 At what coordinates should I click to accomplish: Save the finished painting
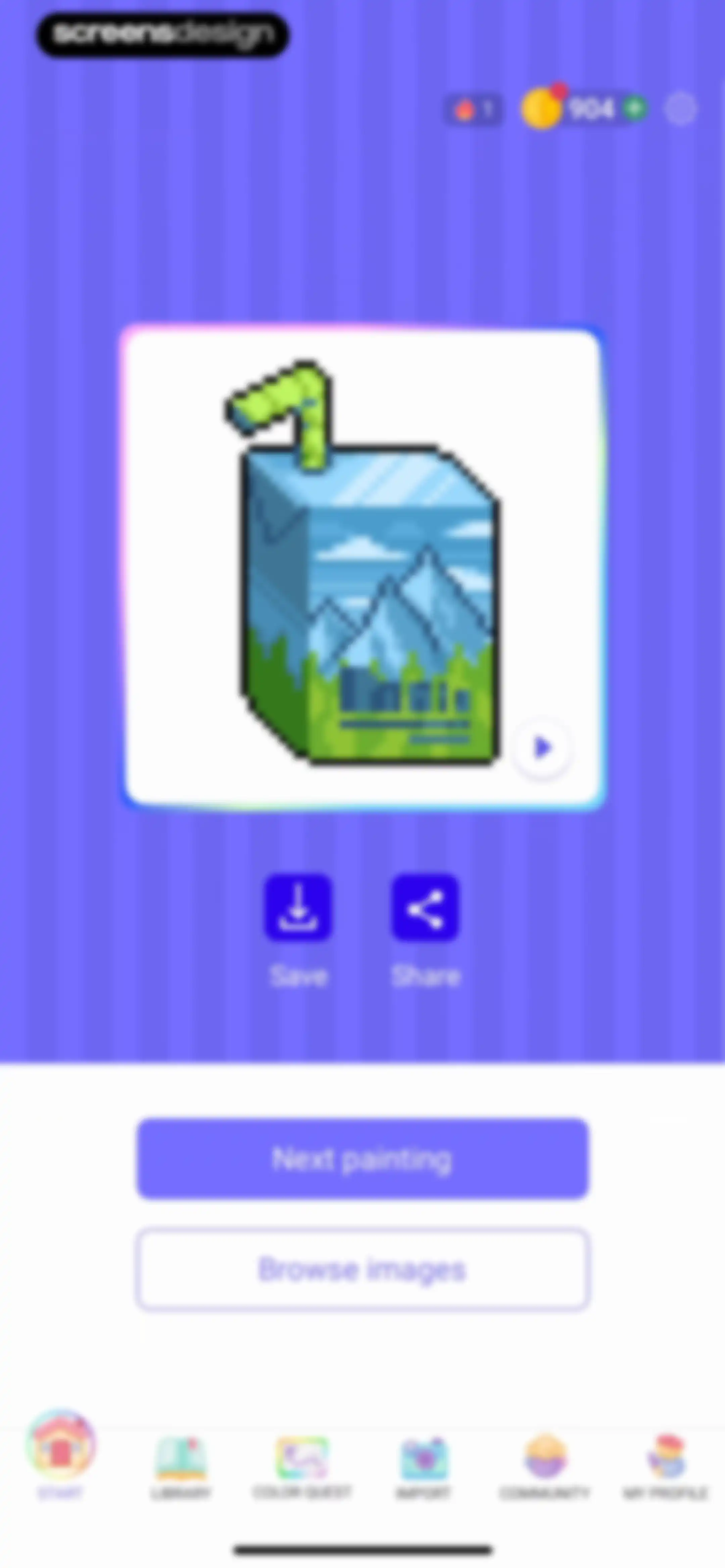298,908
